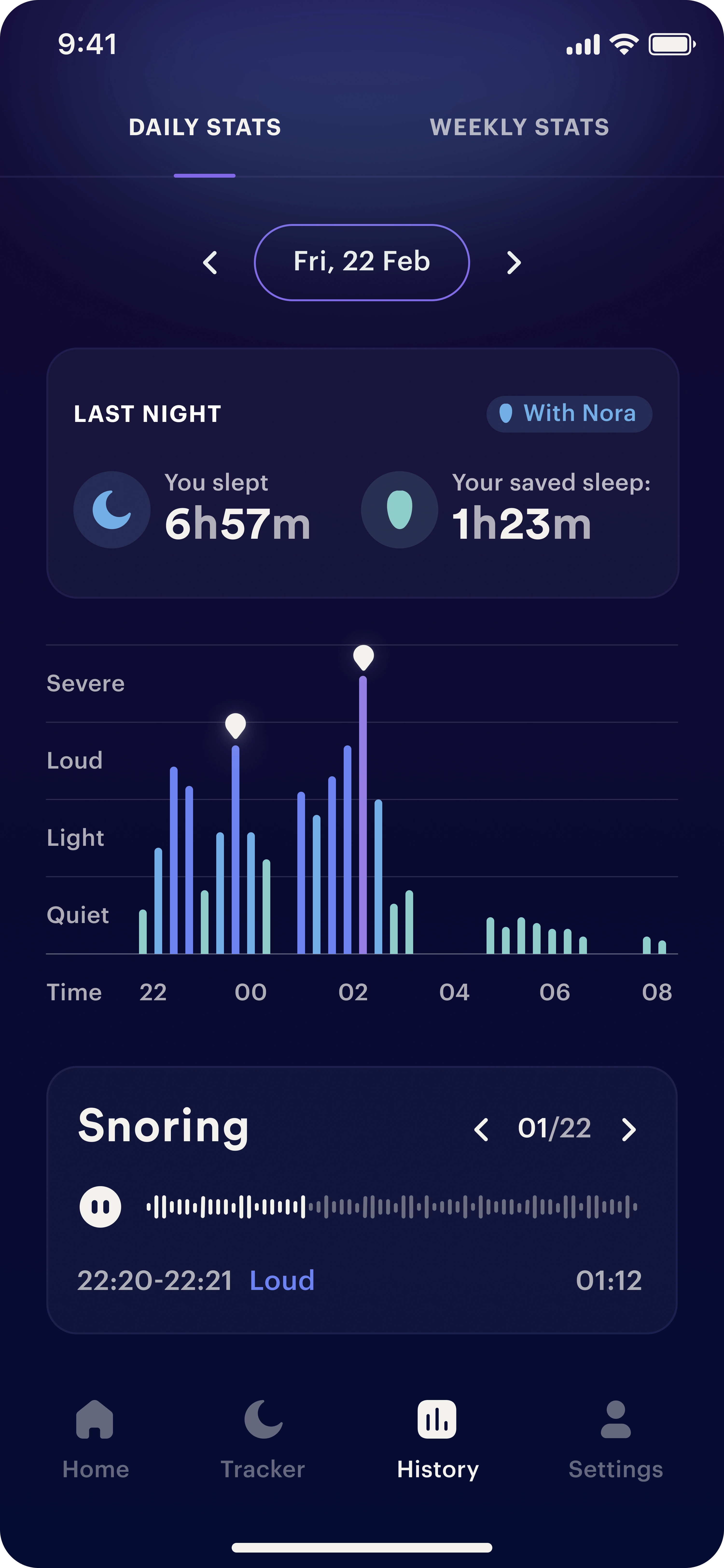Select the Daily Stats tab
Viewport: 724px width, 1568px height.
click(205, 127)
